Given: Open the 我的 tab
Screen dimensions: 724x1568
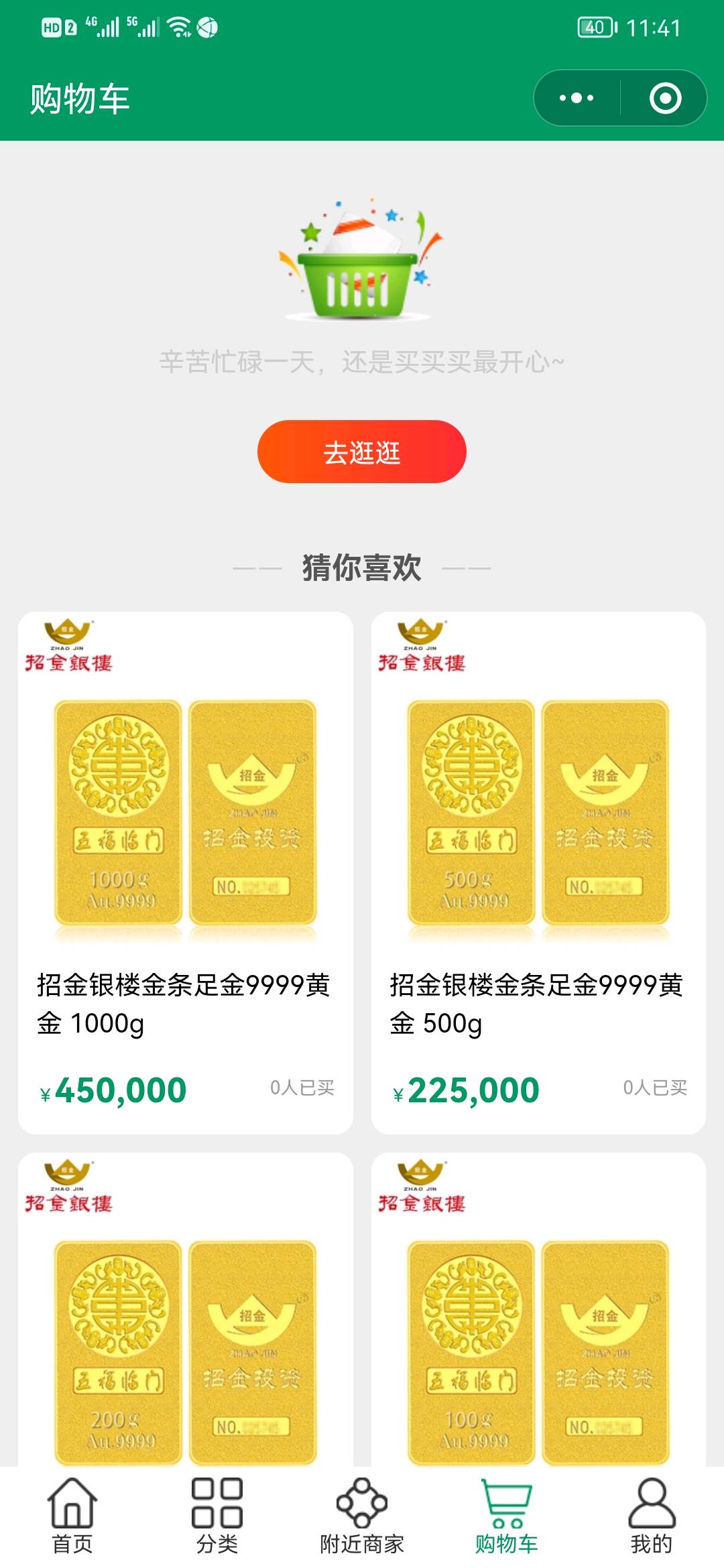Looking at the screenshot, I should [x=652, y=1517].
